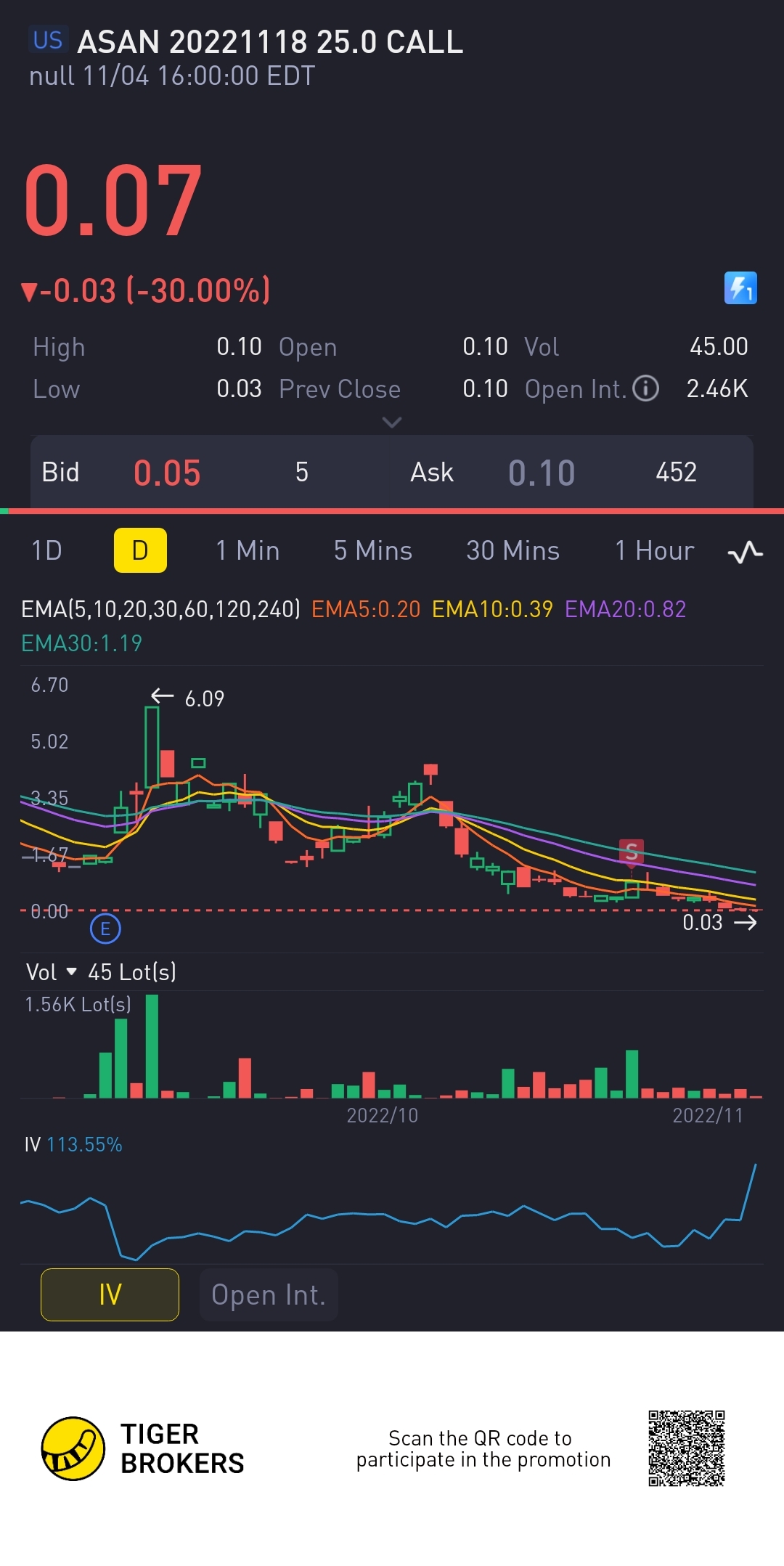View info about Open Int.

click(x=645, y=388)
